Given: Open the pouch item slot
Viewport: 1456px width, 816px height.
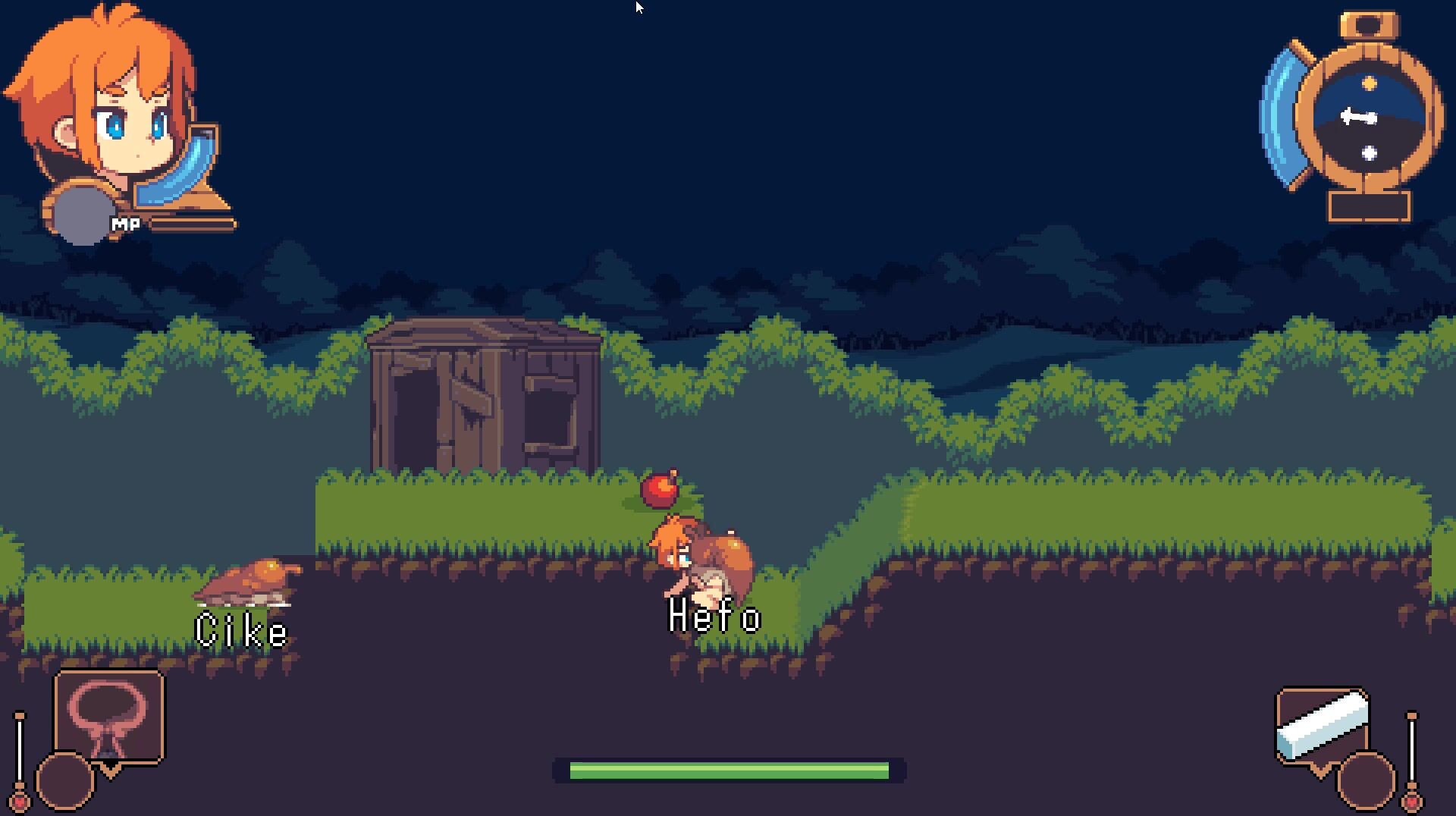Looking at the screenshot, I should tap(109, 716).
